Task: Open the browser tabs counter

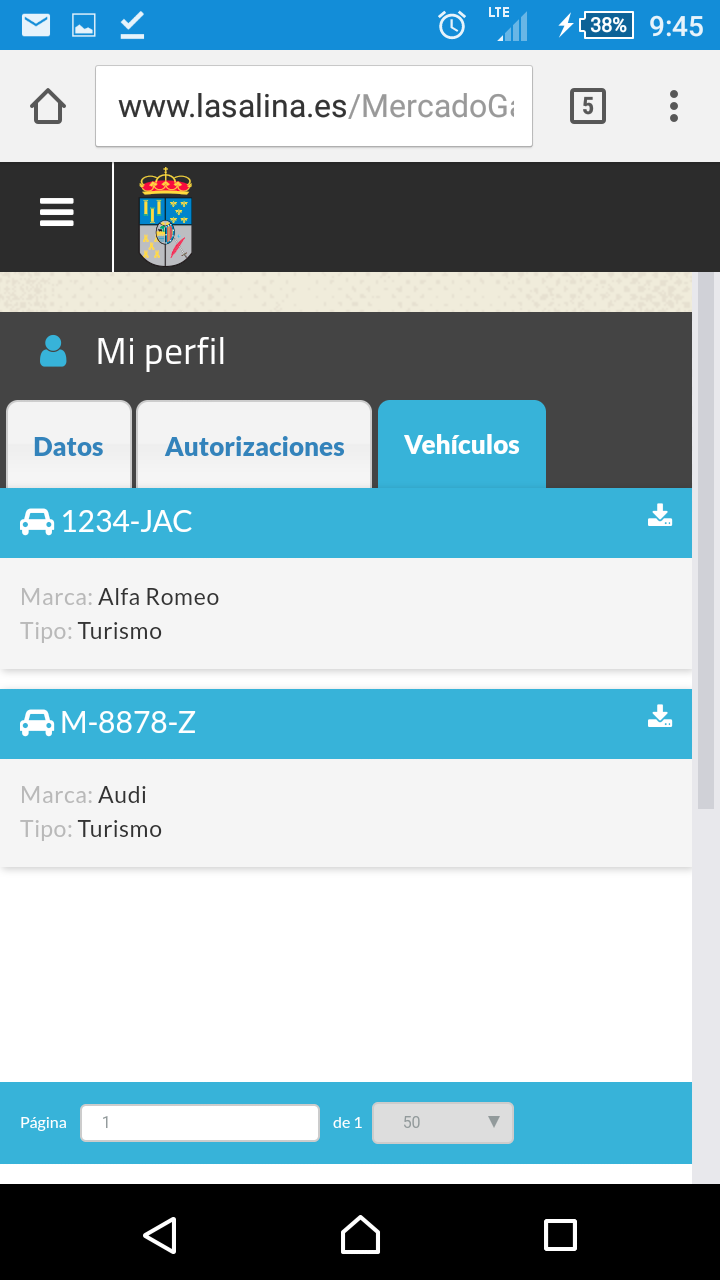Action: (x=588, y=106)
